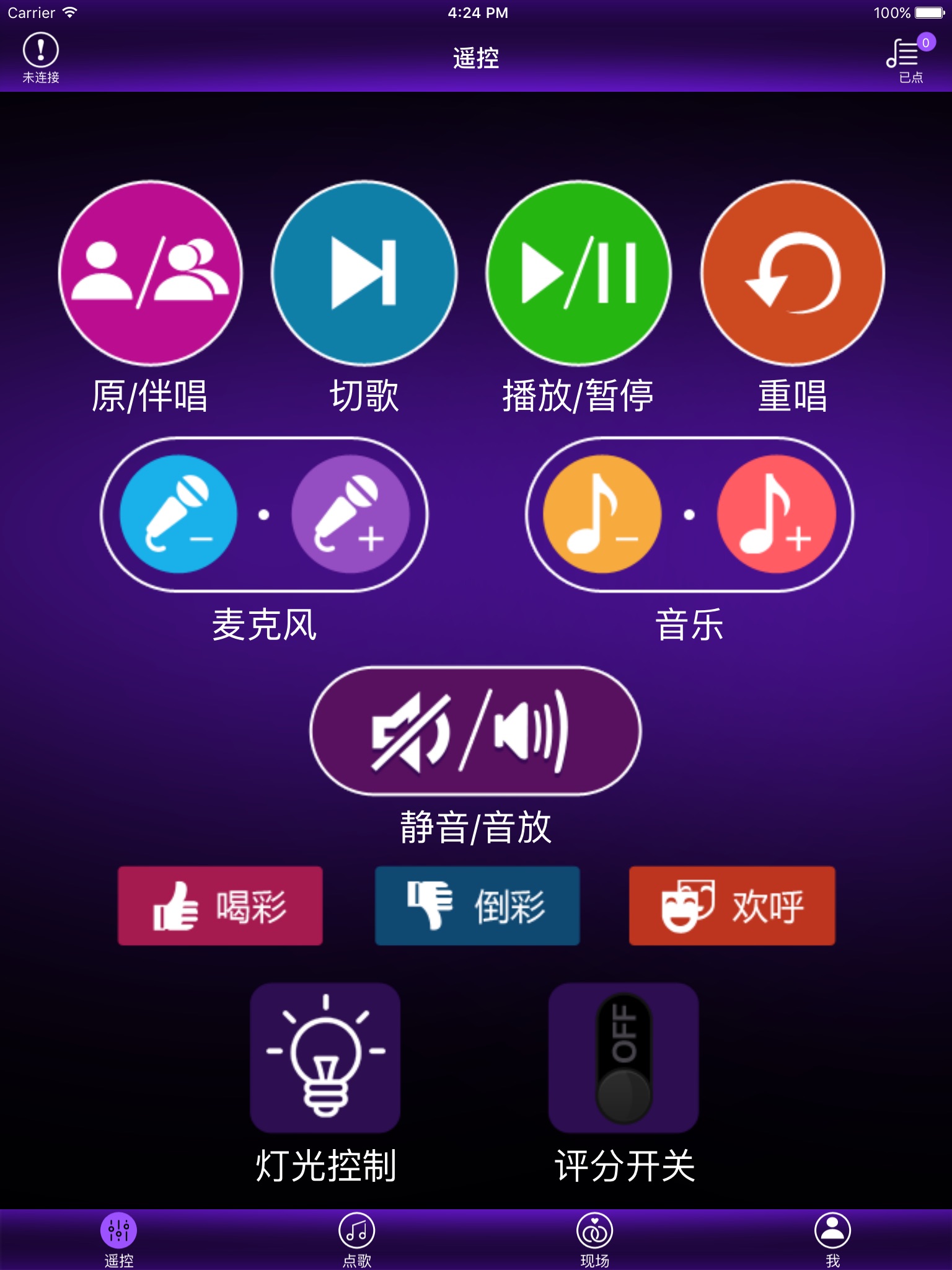Open the 我 profile tab
952x1270 pixels.
[832, 1240]
